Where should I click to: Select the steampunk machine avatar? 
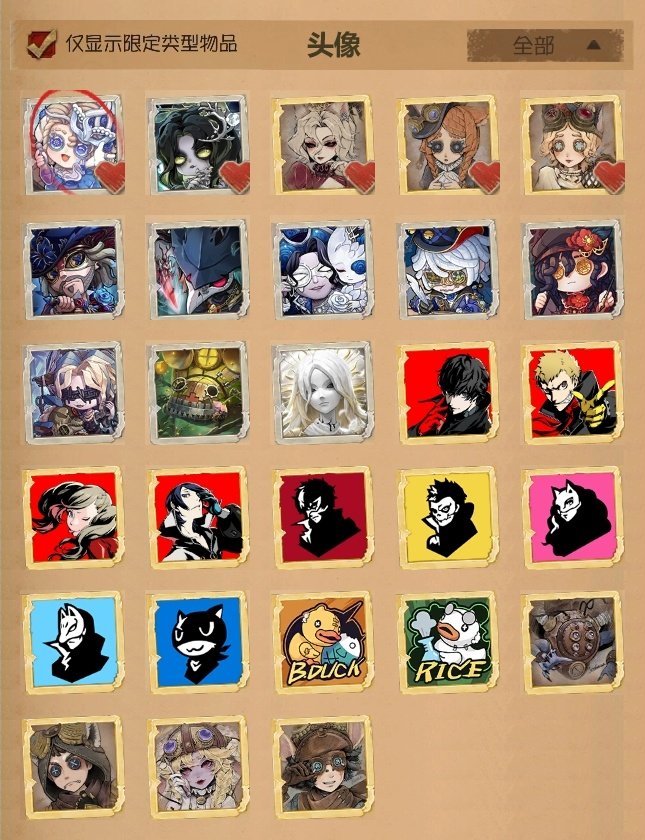[x=197, y=392]
